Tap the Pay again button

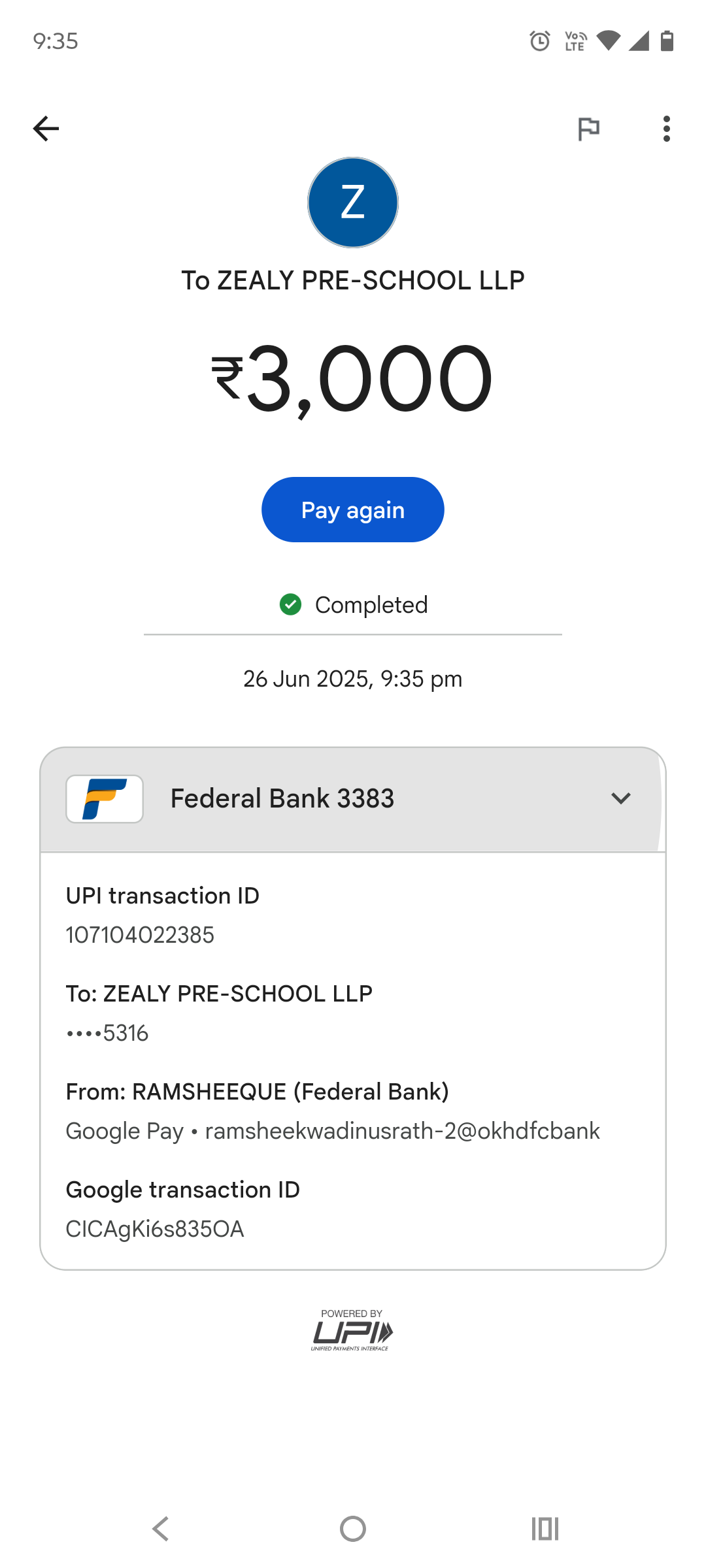coord(353,510)
